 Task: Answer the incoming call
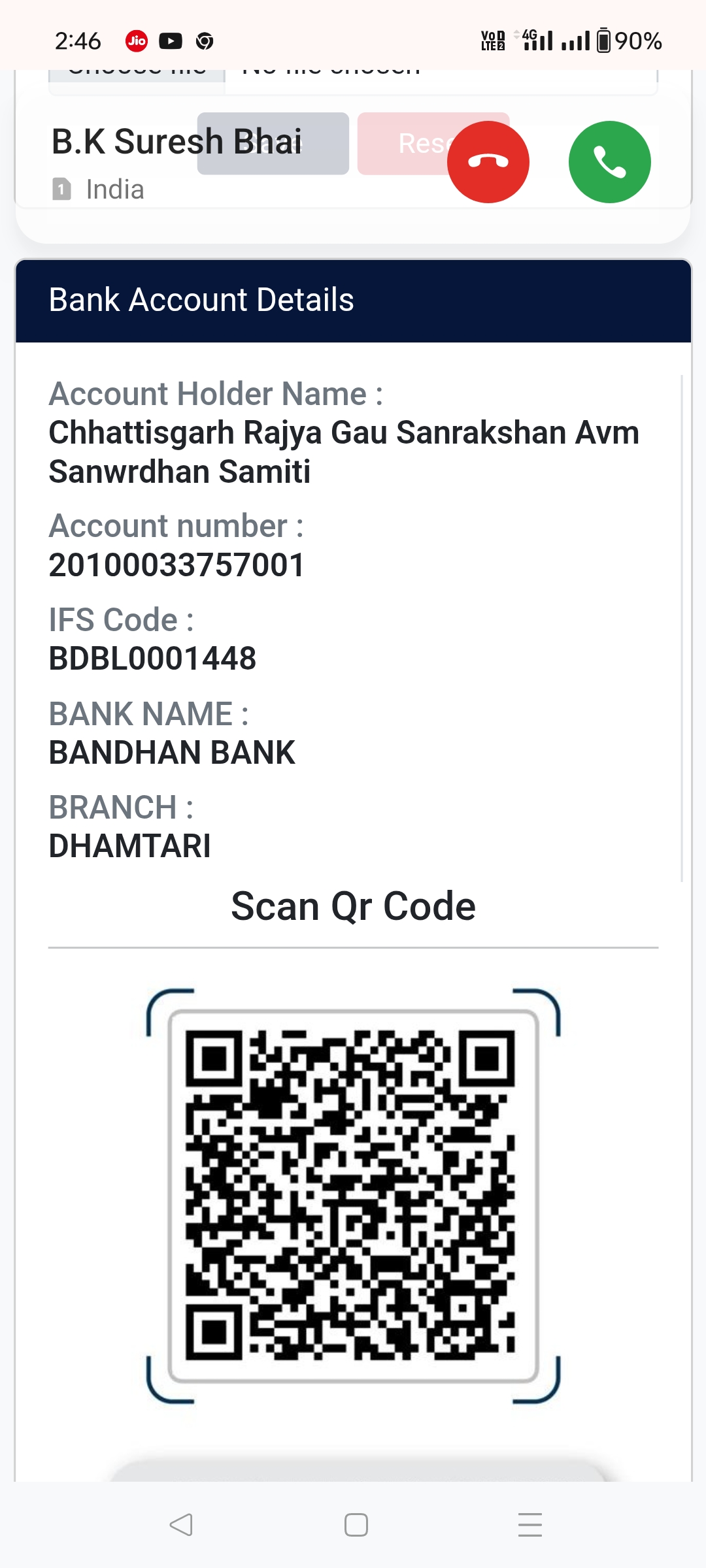click(x=609, y=162)
